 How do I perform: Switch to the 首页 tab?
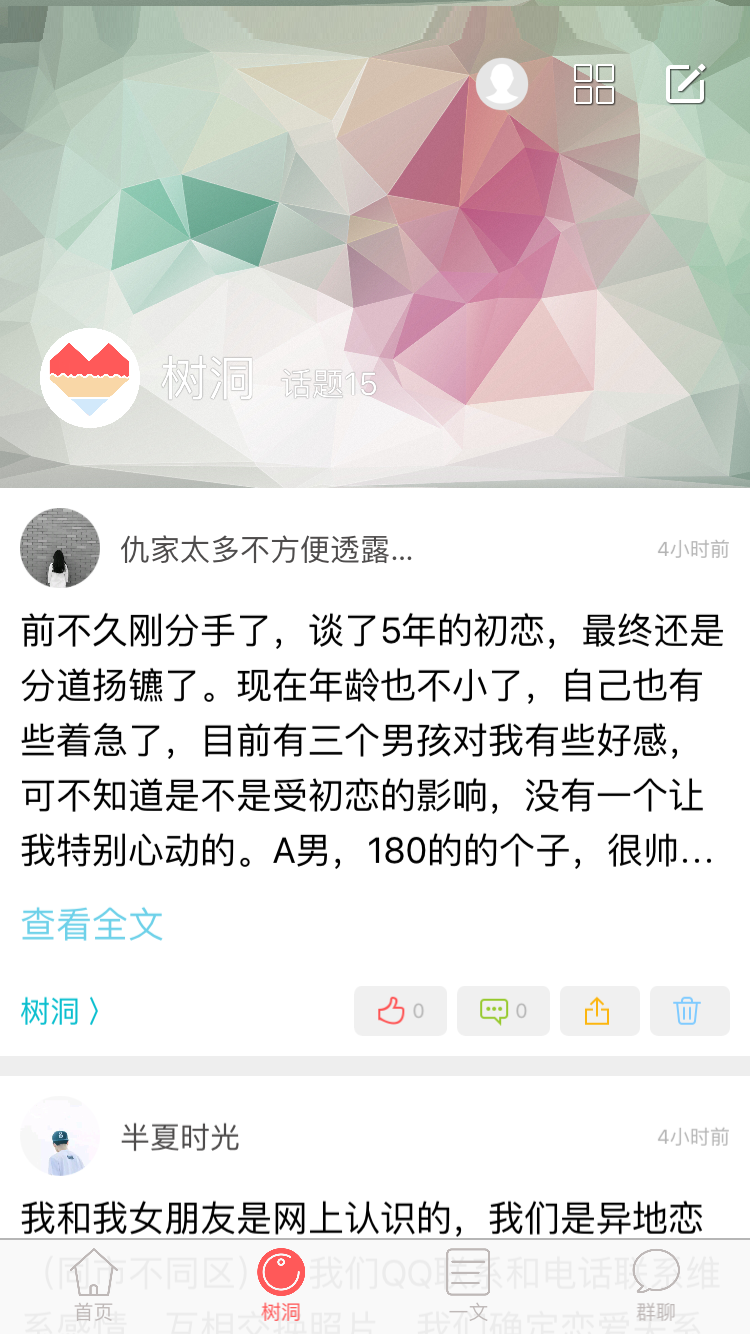point(94,1286)
